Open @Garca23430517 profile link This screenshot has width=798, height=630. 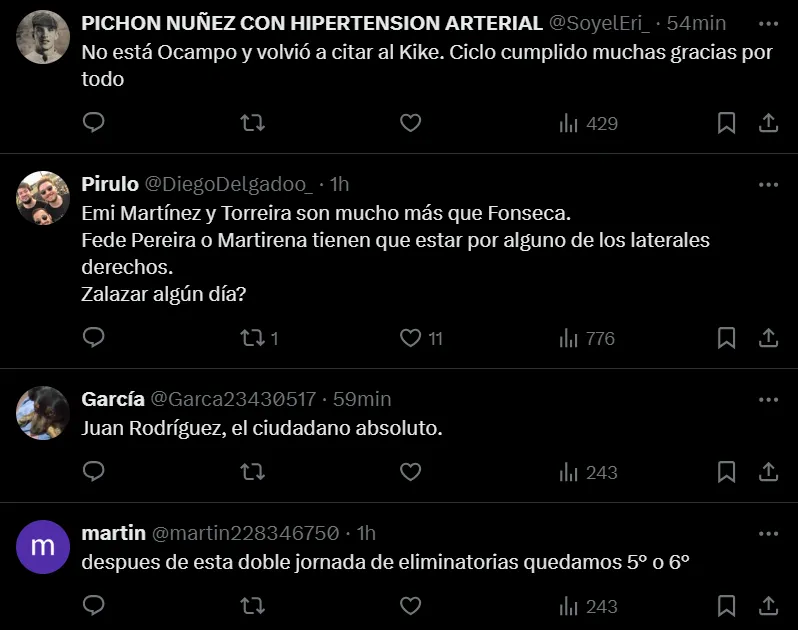click(232, 399)
